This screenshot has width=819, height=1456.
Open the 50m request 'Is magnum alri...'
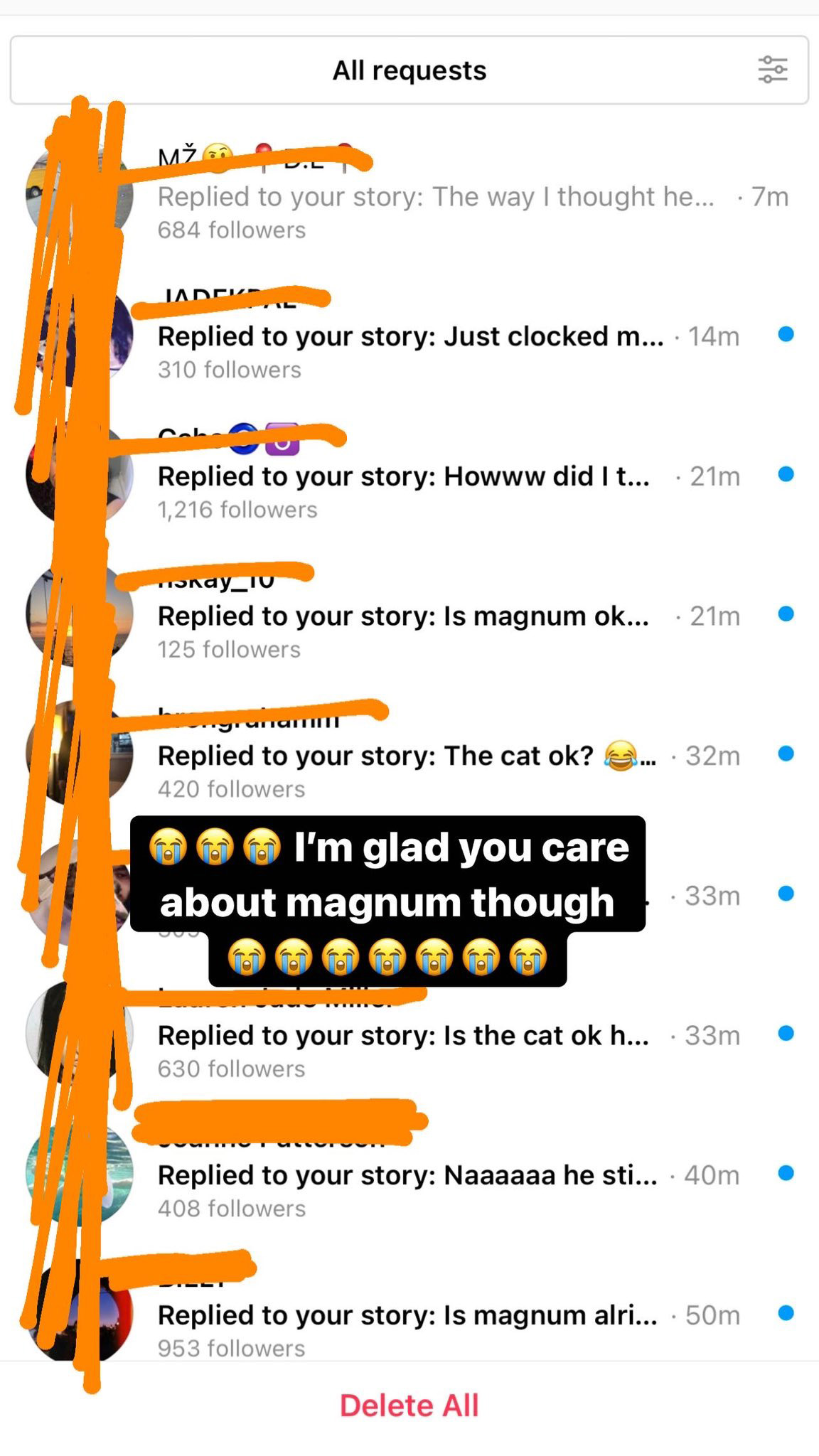tap(407, 1316)
